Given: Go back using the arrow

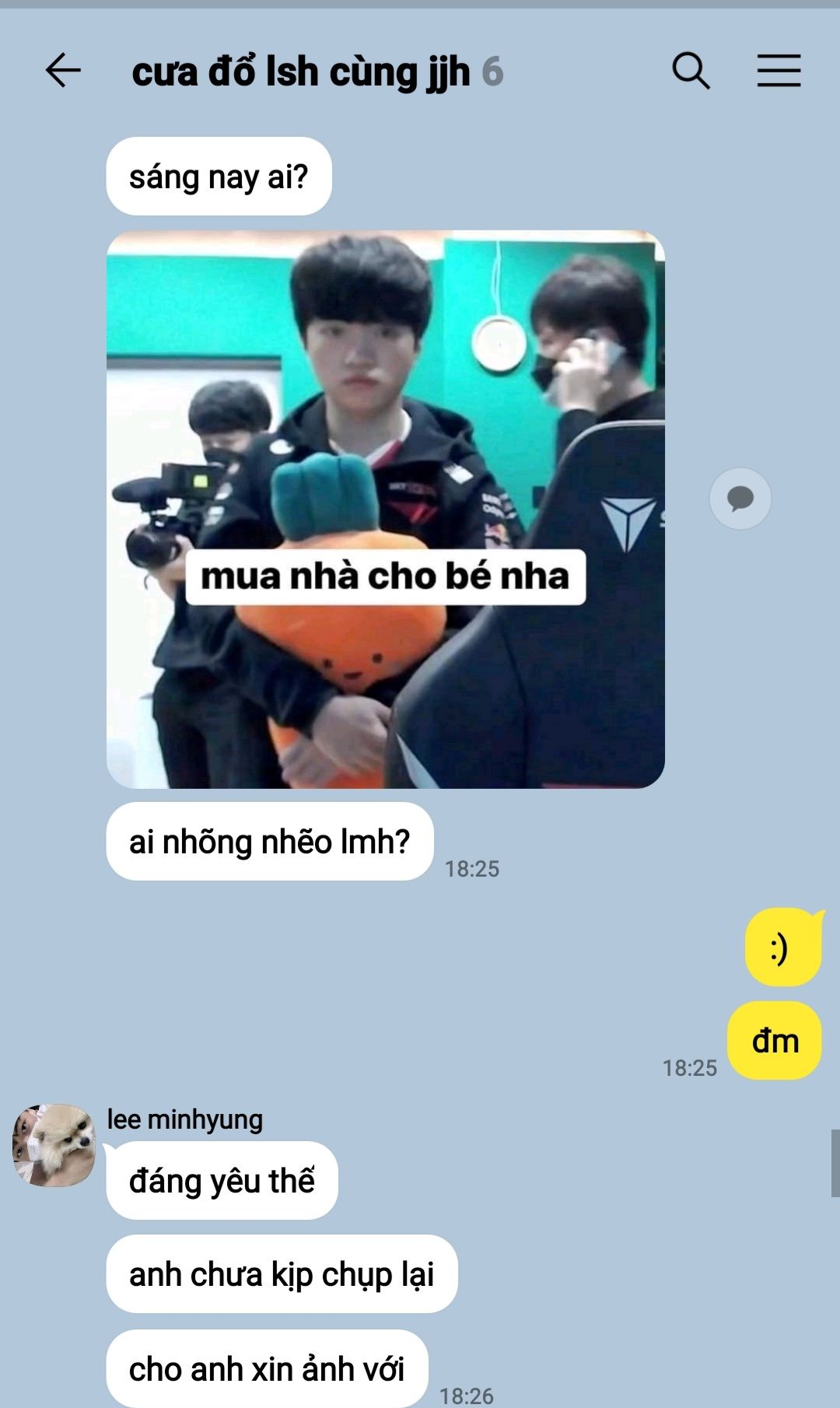Looking at the screenshot, I should pos(63,71).
